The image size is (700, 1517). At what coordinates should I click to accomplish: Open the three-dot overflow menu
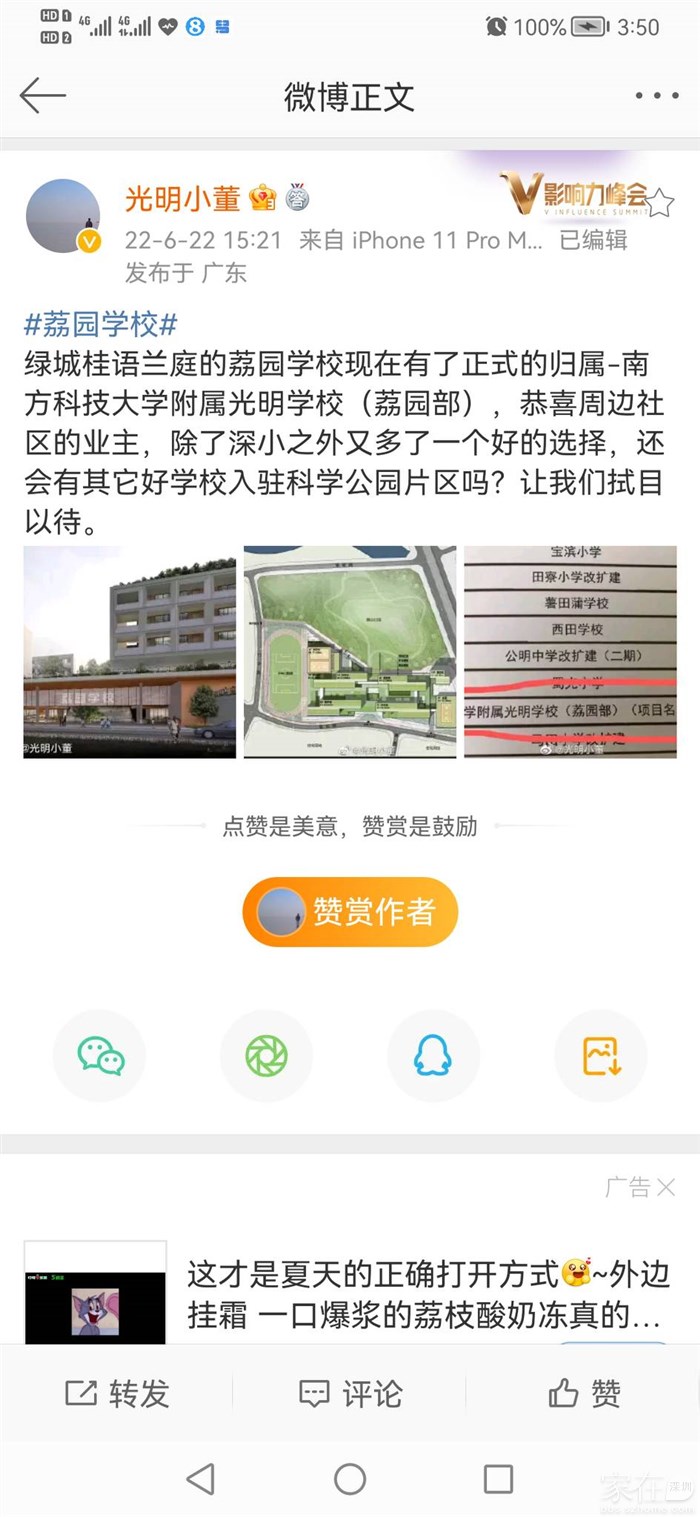(x=656, y=97)
